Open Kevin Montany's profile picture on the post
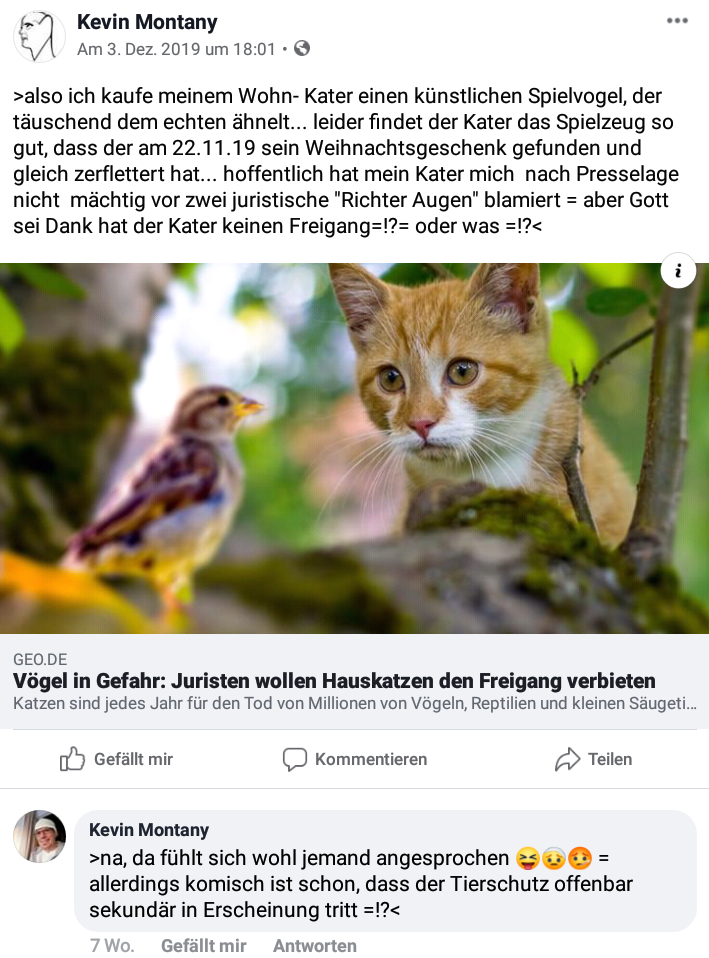Viewport: 709px width, 958px height. coord(39,36)
